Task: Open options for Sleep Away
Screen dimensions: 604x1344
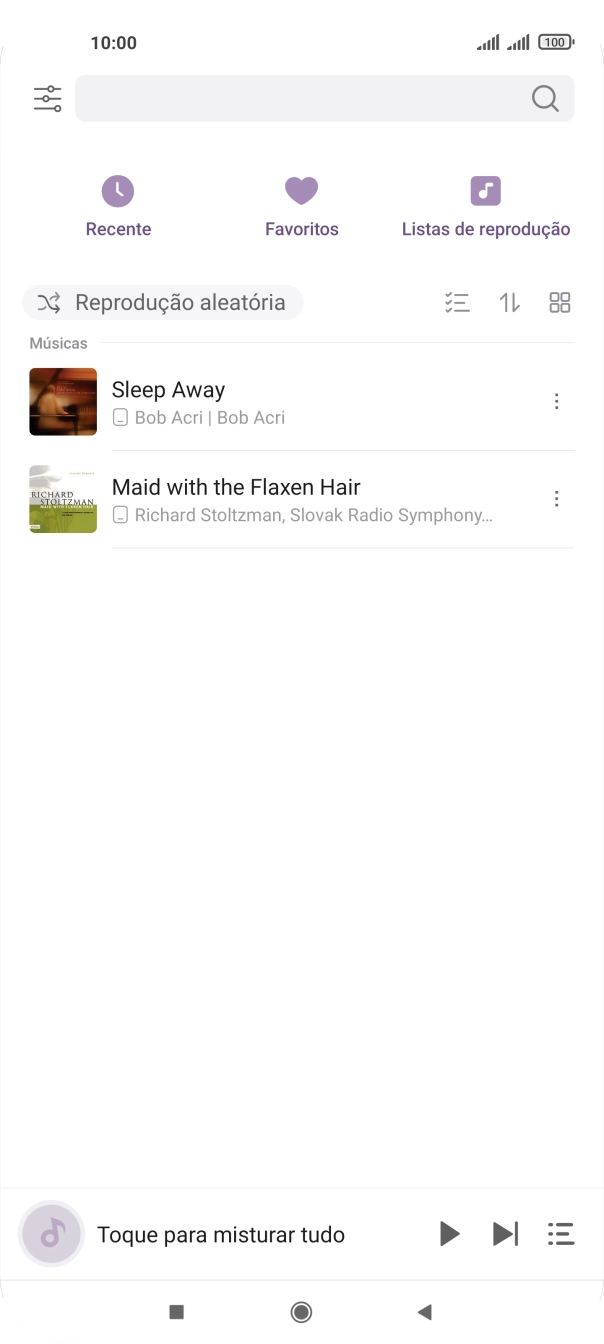Action: click(557, 401)
